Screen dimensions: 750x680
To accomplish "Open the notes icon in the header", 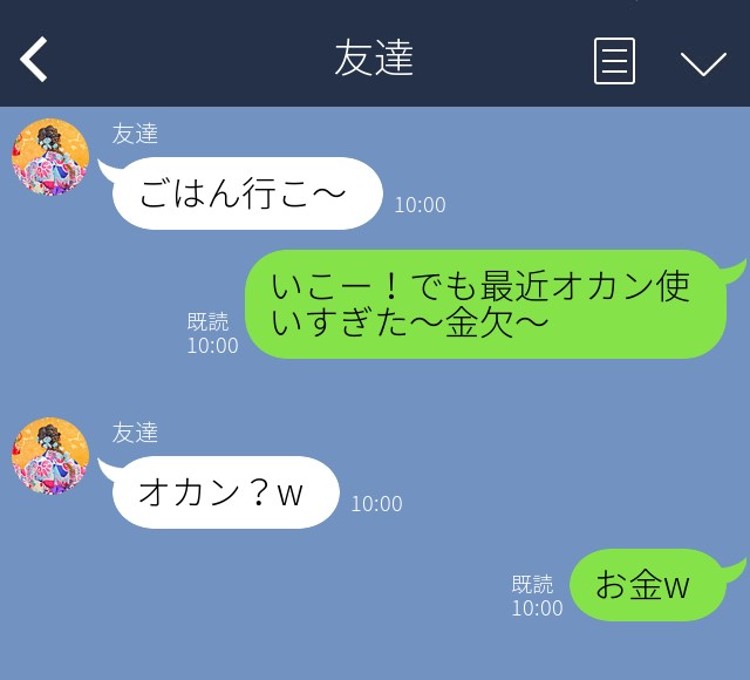I will pos(614,61).
